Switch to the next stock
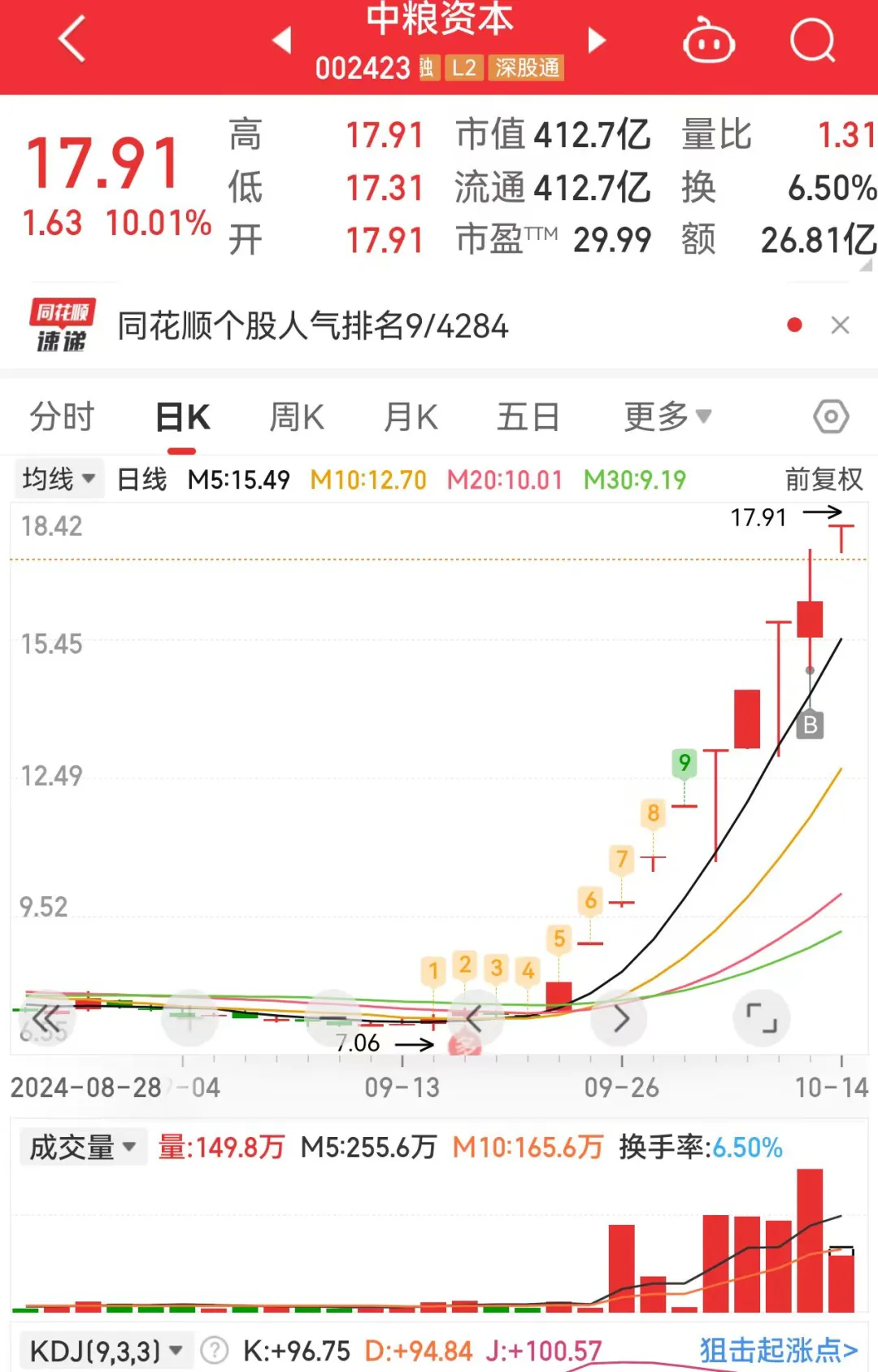 point(597,40)
